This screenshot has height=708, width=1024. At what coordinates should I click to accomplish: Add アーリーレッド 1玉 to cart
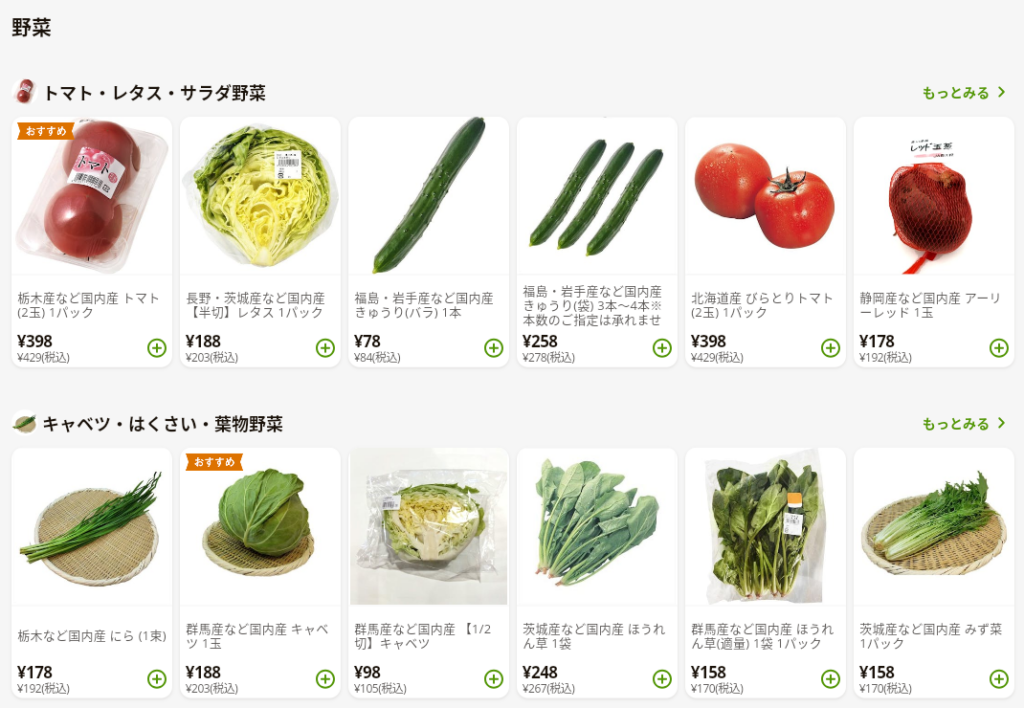998,348
